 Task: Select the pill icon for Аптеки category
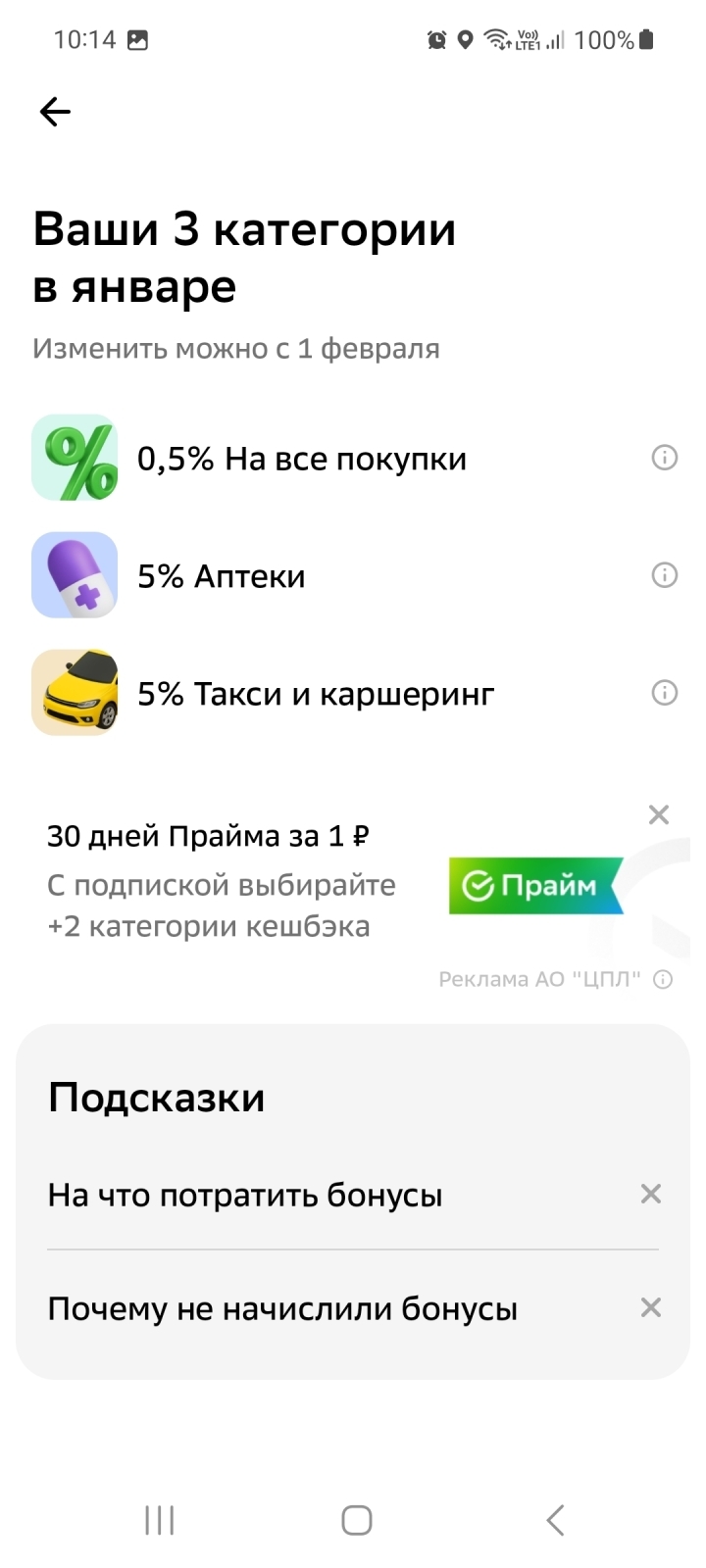75,575
